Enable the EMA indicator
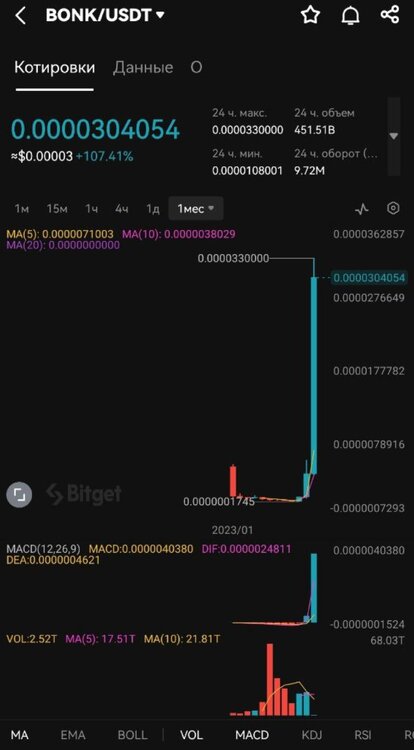 tap(73, 735)
